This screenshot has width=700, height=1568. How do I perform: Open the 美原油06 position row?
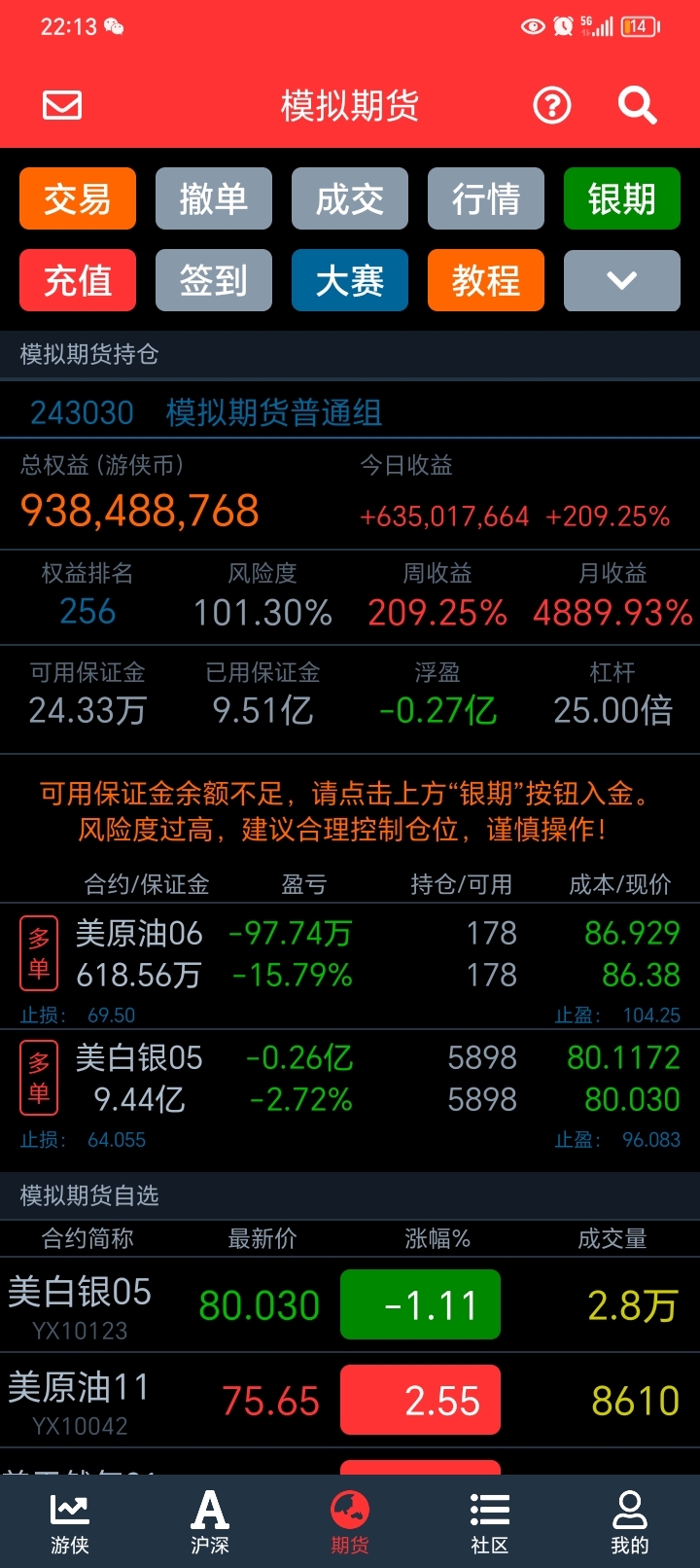(x=350, y=955)
